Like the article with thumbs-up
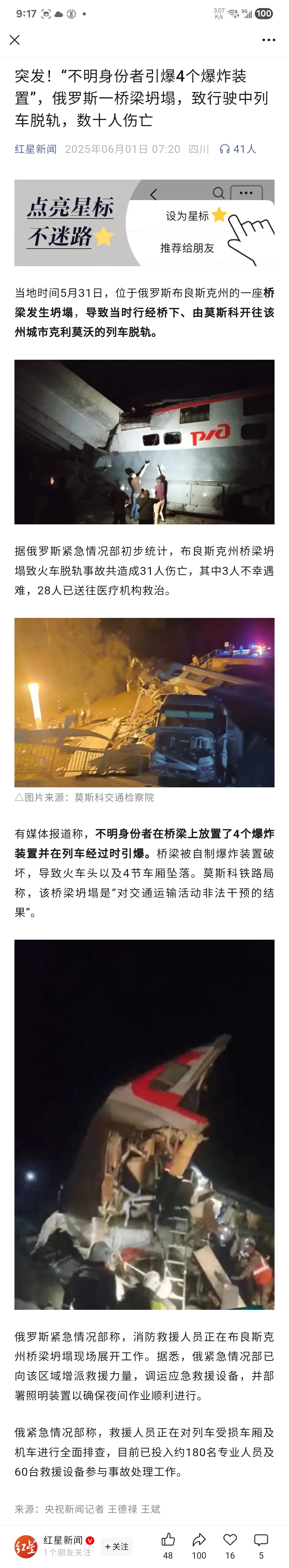 pos(168,1541)
